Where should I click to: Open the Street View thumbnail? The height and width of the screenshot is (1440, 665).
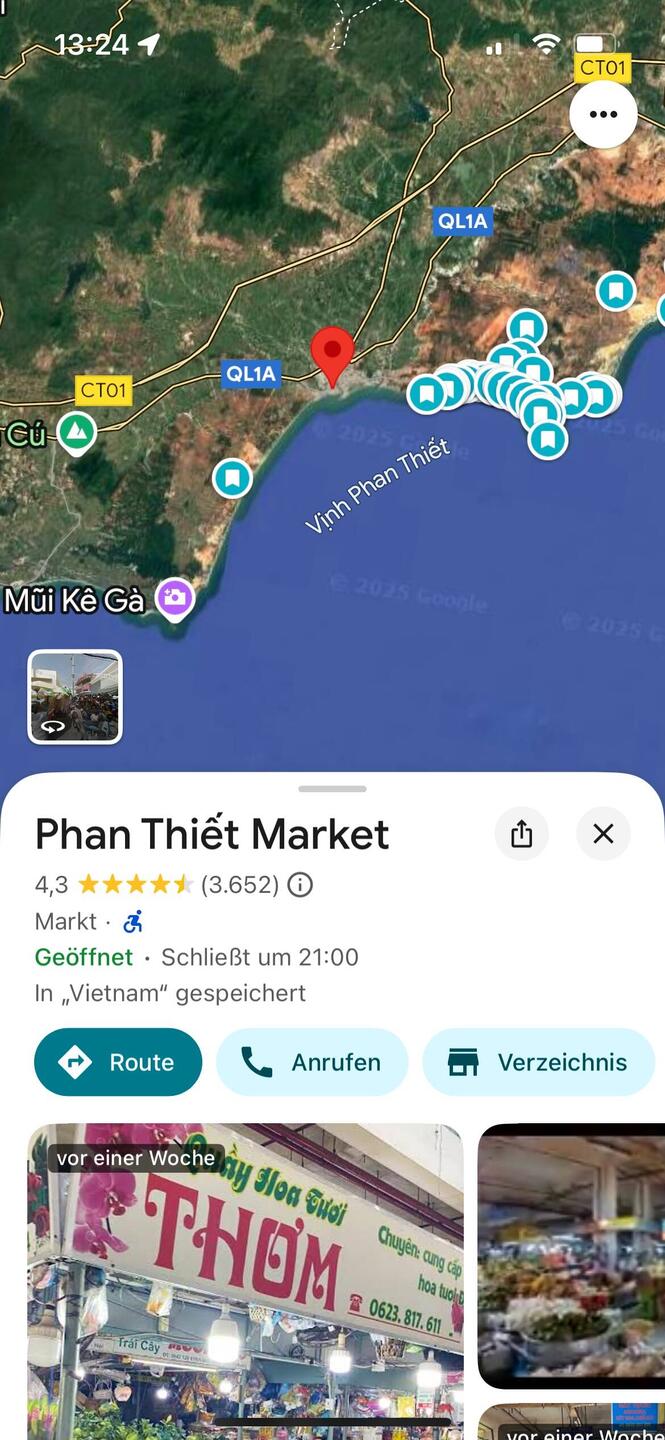click(x=75, y=697)
